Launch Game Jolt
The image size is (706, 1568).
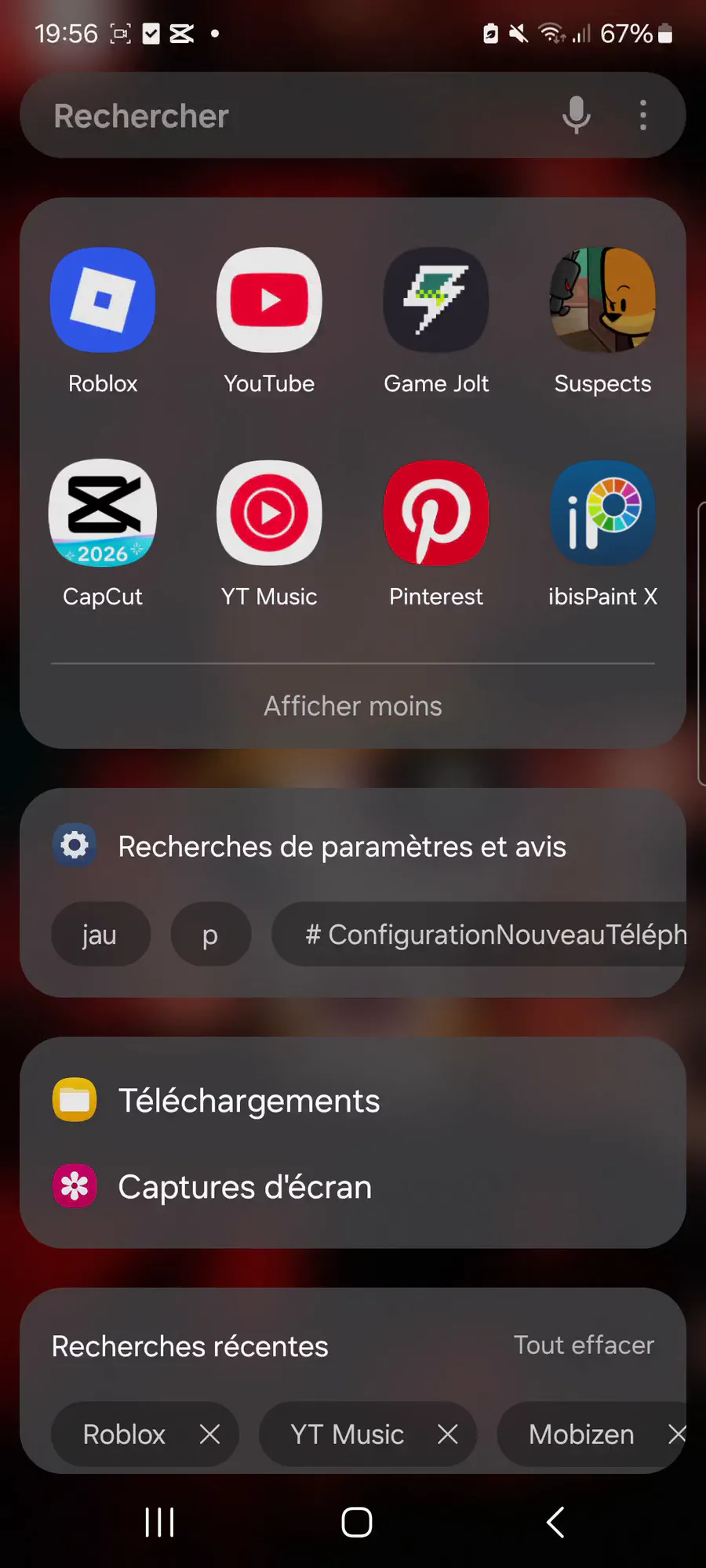point(436,300)
